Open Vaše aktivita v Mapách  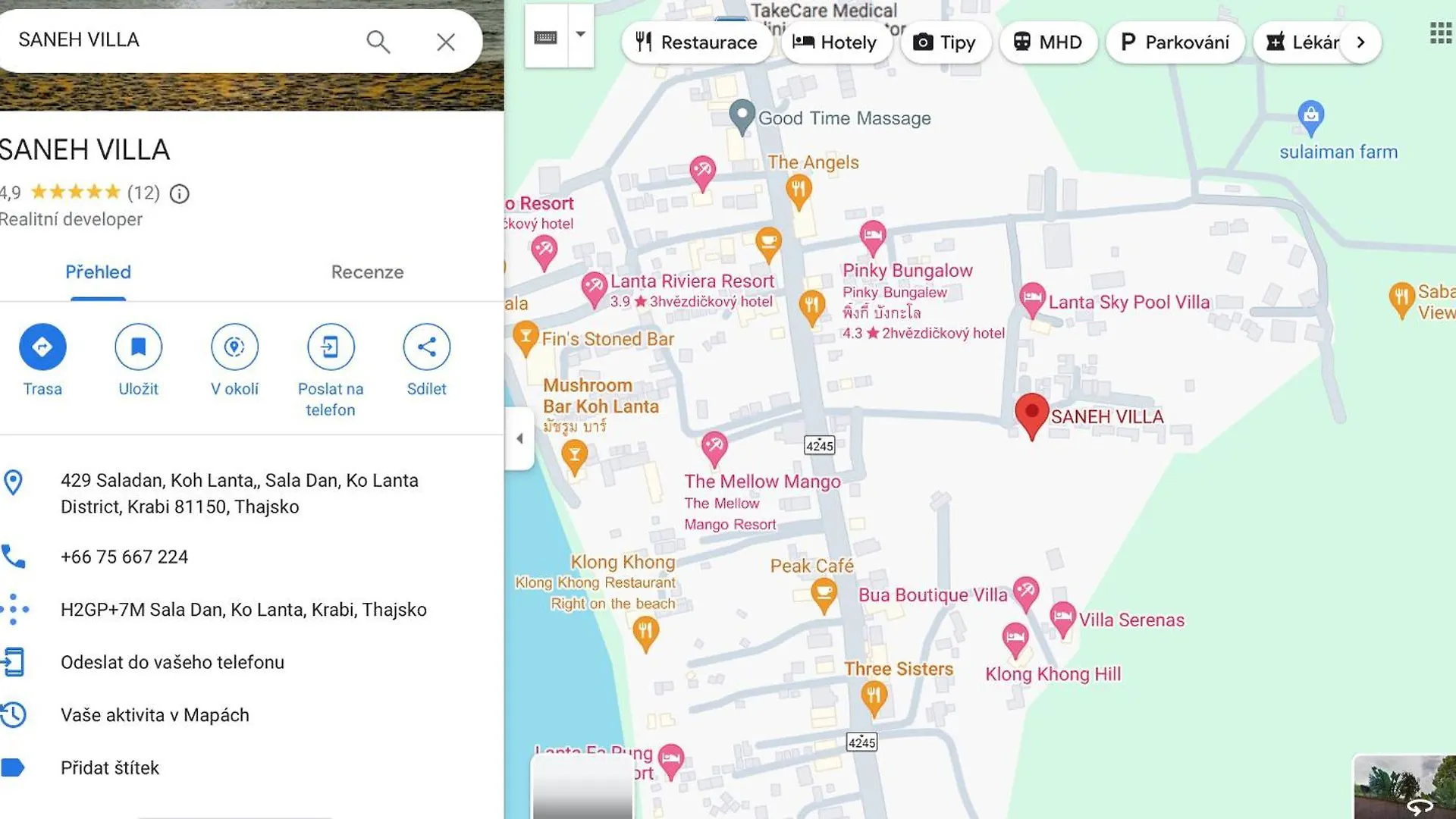(x=155, y=715)
